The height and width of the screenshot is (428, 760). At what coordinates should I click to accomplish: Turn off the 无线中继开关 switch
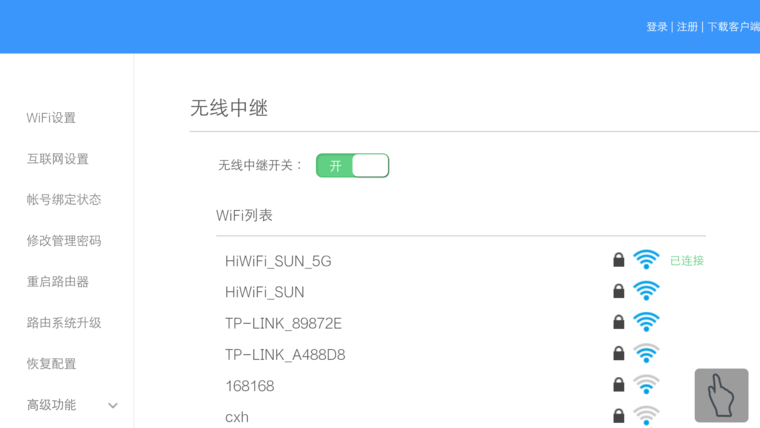click(352, 166)
